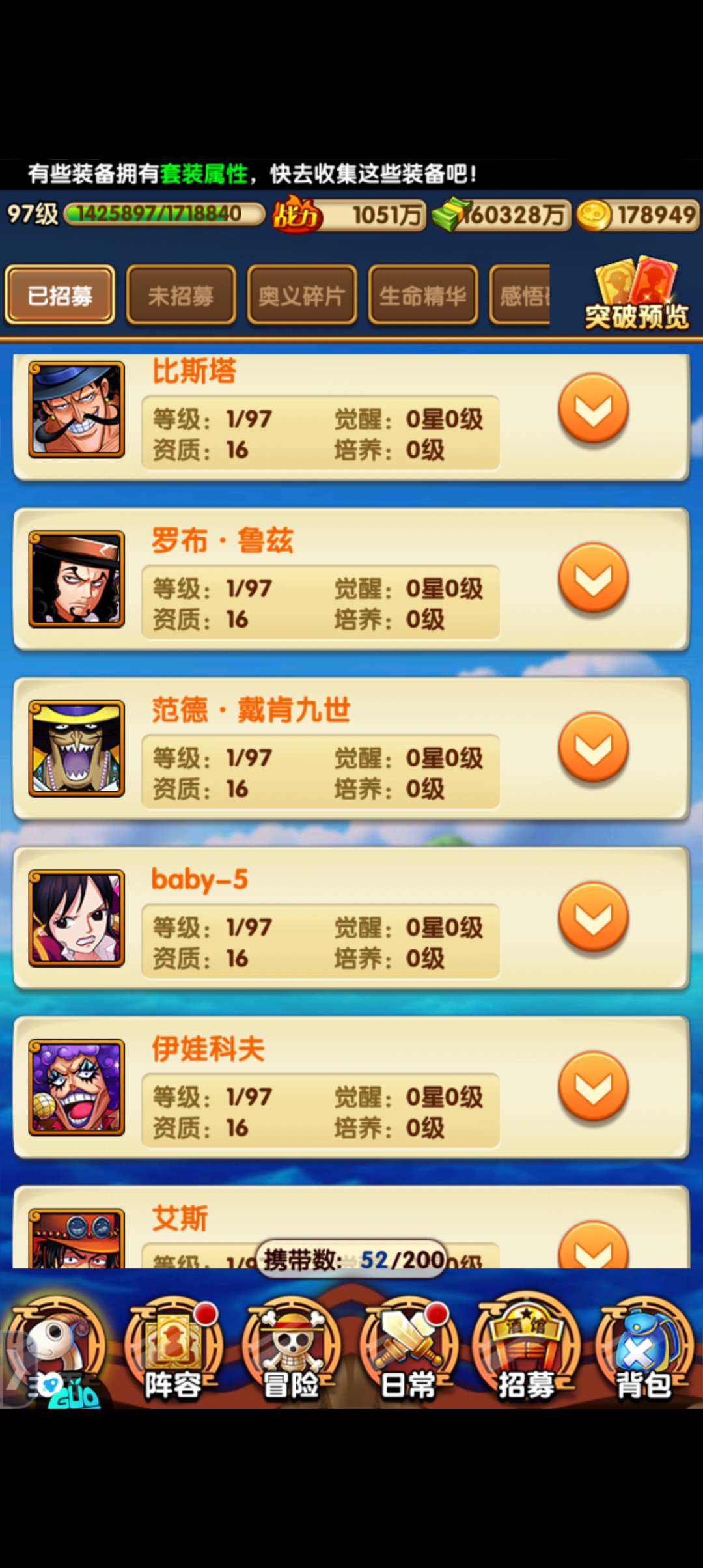Expand the 范德·戴肯九世 card
The height and width of the screenshot is (1568, 703).
coord(593,747)
